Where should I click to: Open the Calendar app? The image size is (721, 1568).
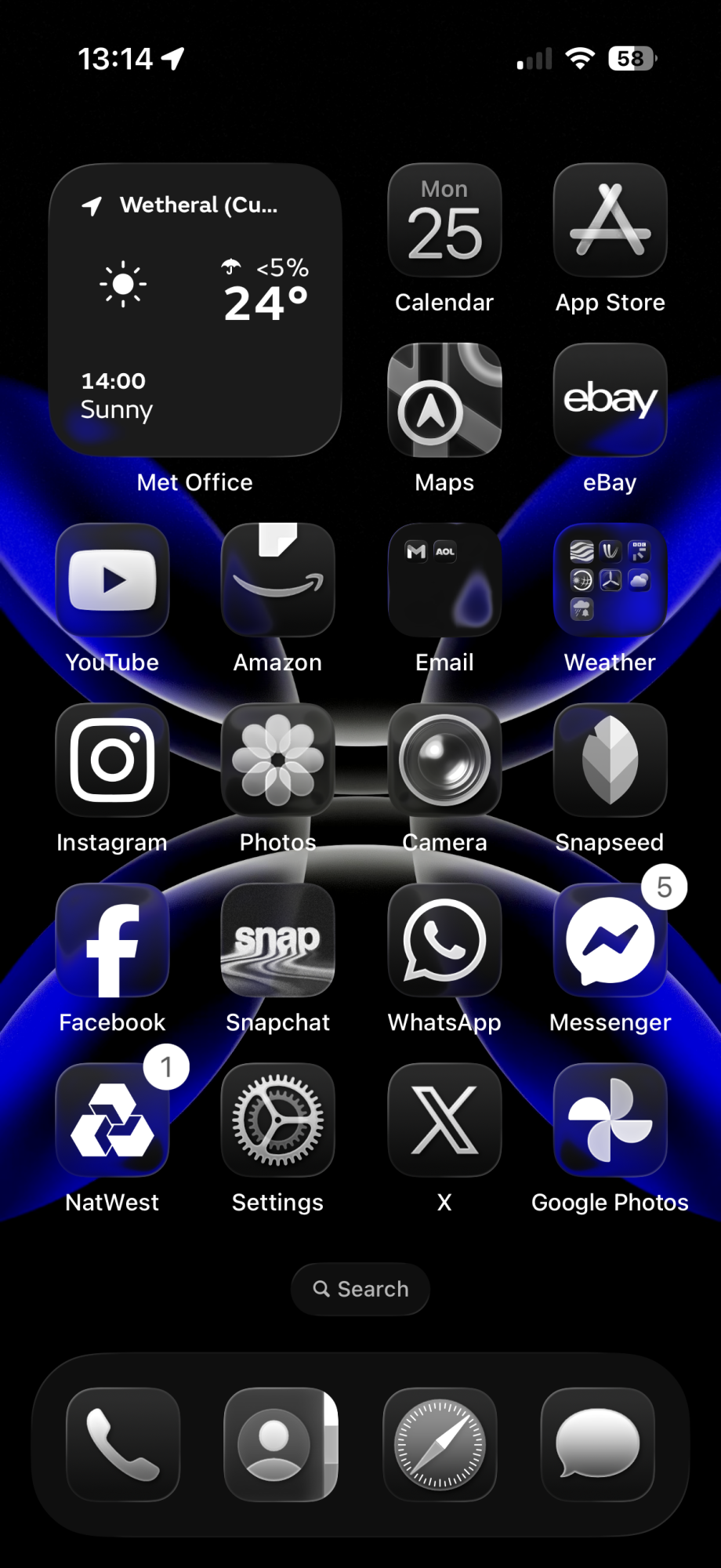click(x=444, y=220)
